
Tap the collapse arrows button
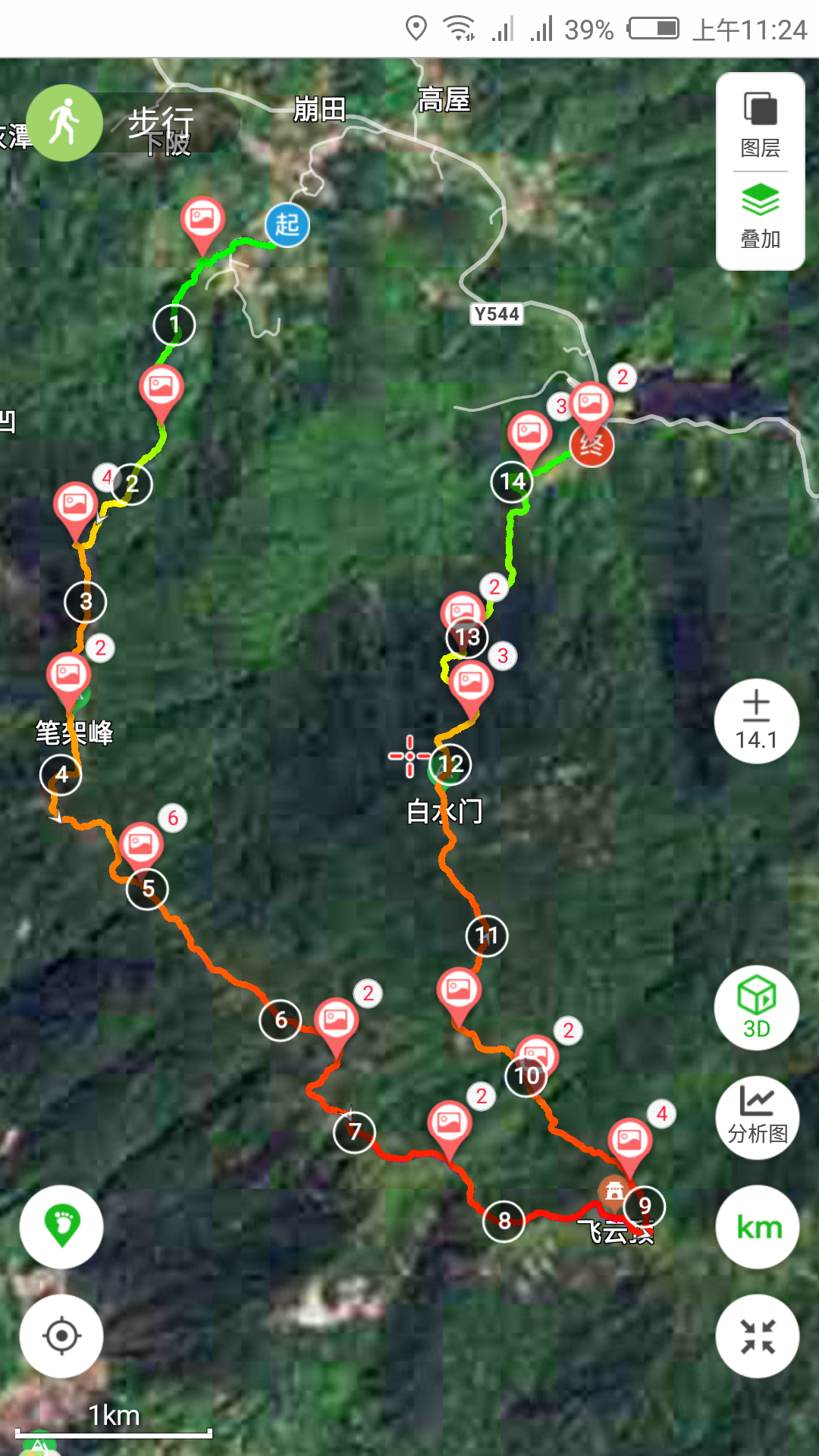click(x=757, y=1336)
